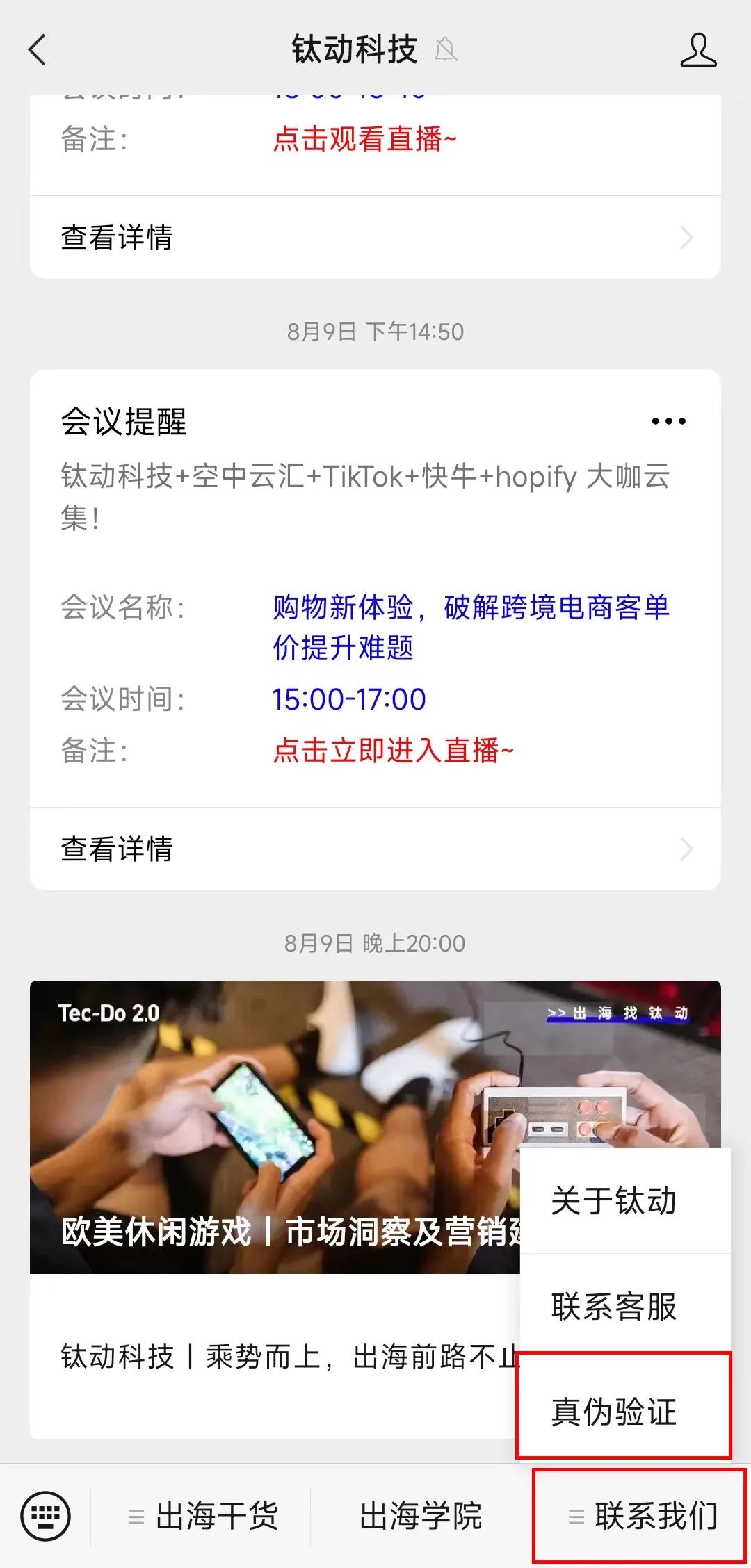Expand the 出海干货 menu
This screenshot has height=1568, width=751.
203,1516
